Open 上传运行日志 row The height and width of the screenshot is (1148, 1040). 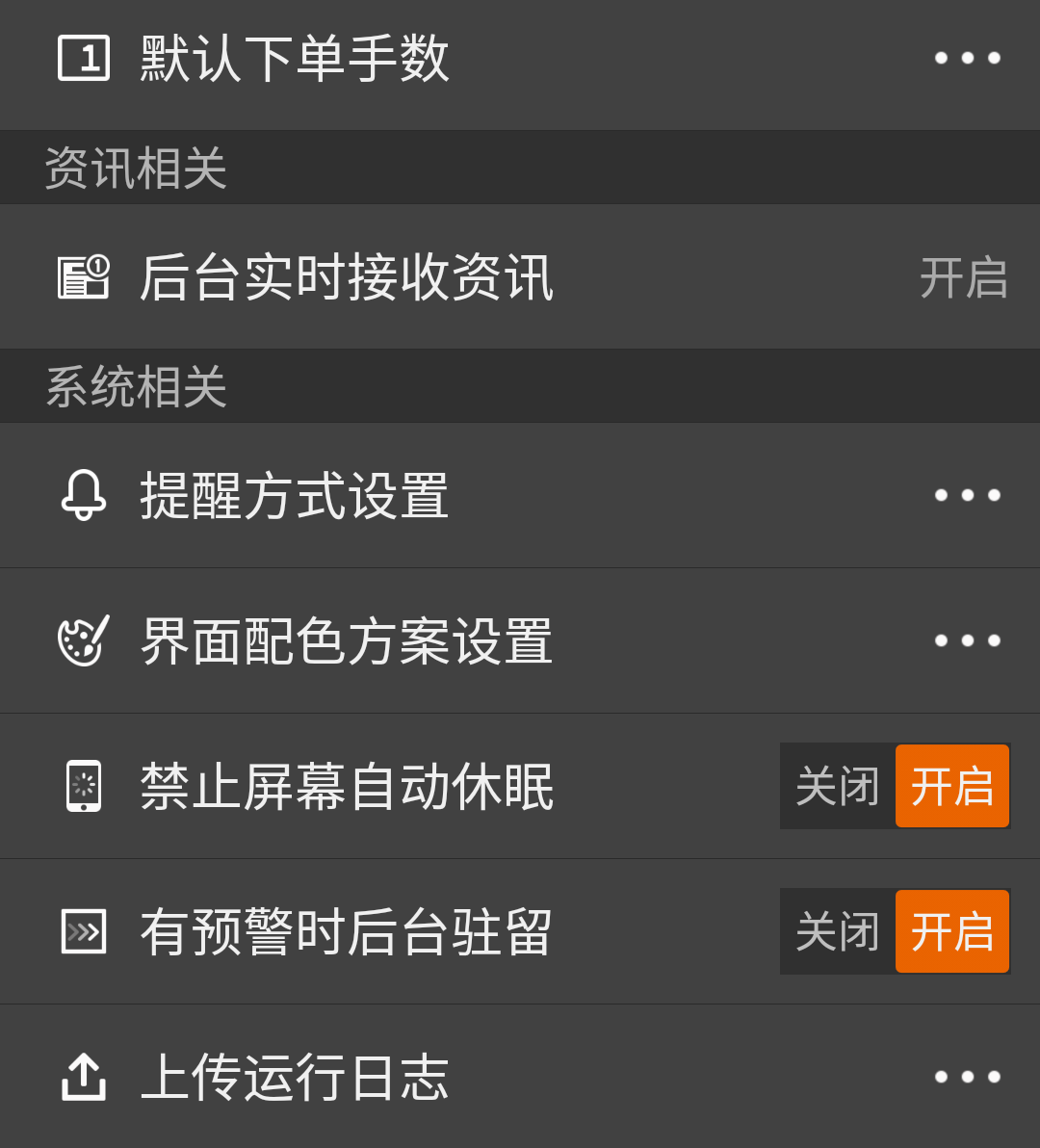(520, 1077)
